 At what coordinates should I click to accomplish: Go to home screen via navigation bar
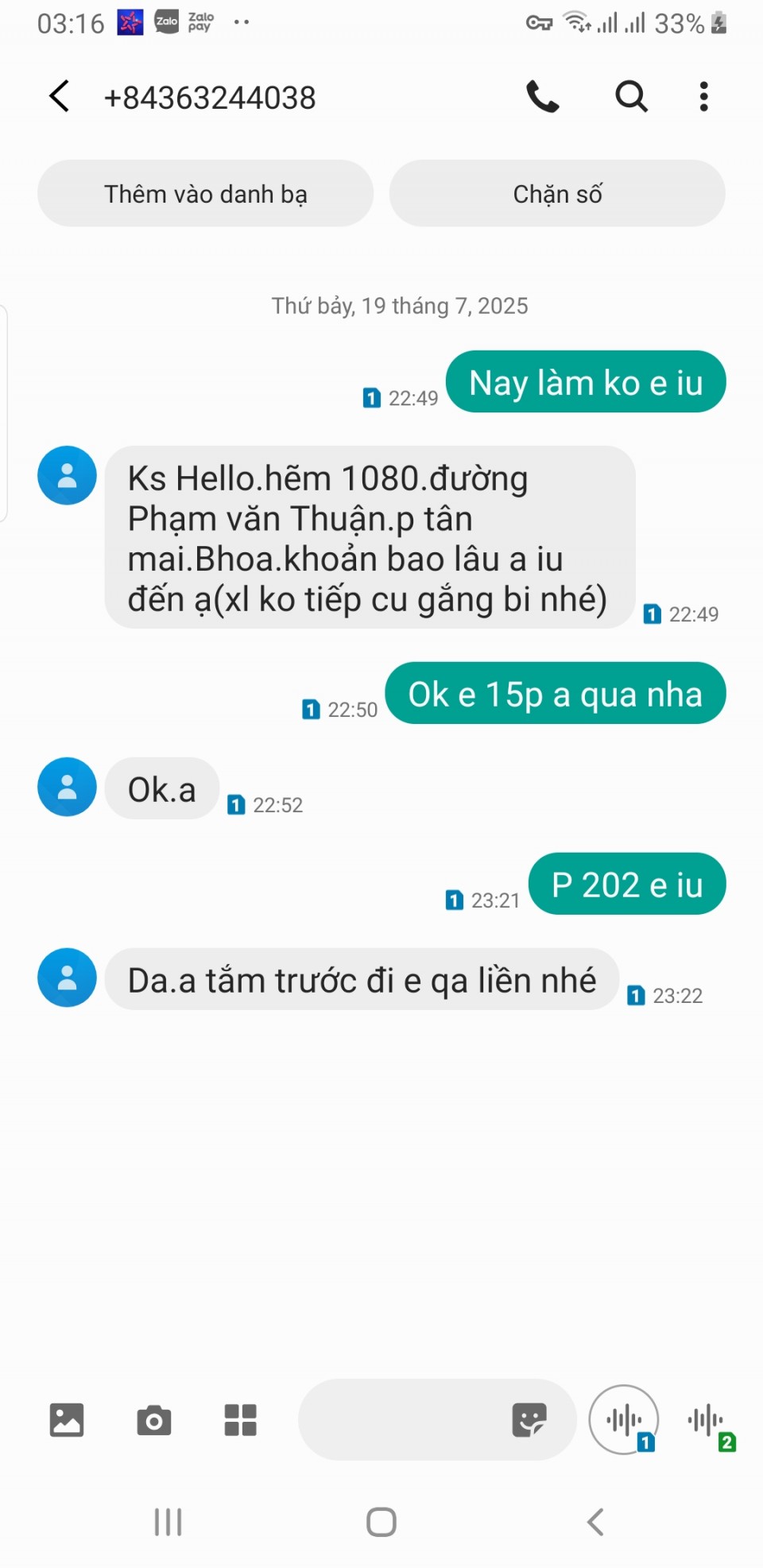381,1522
